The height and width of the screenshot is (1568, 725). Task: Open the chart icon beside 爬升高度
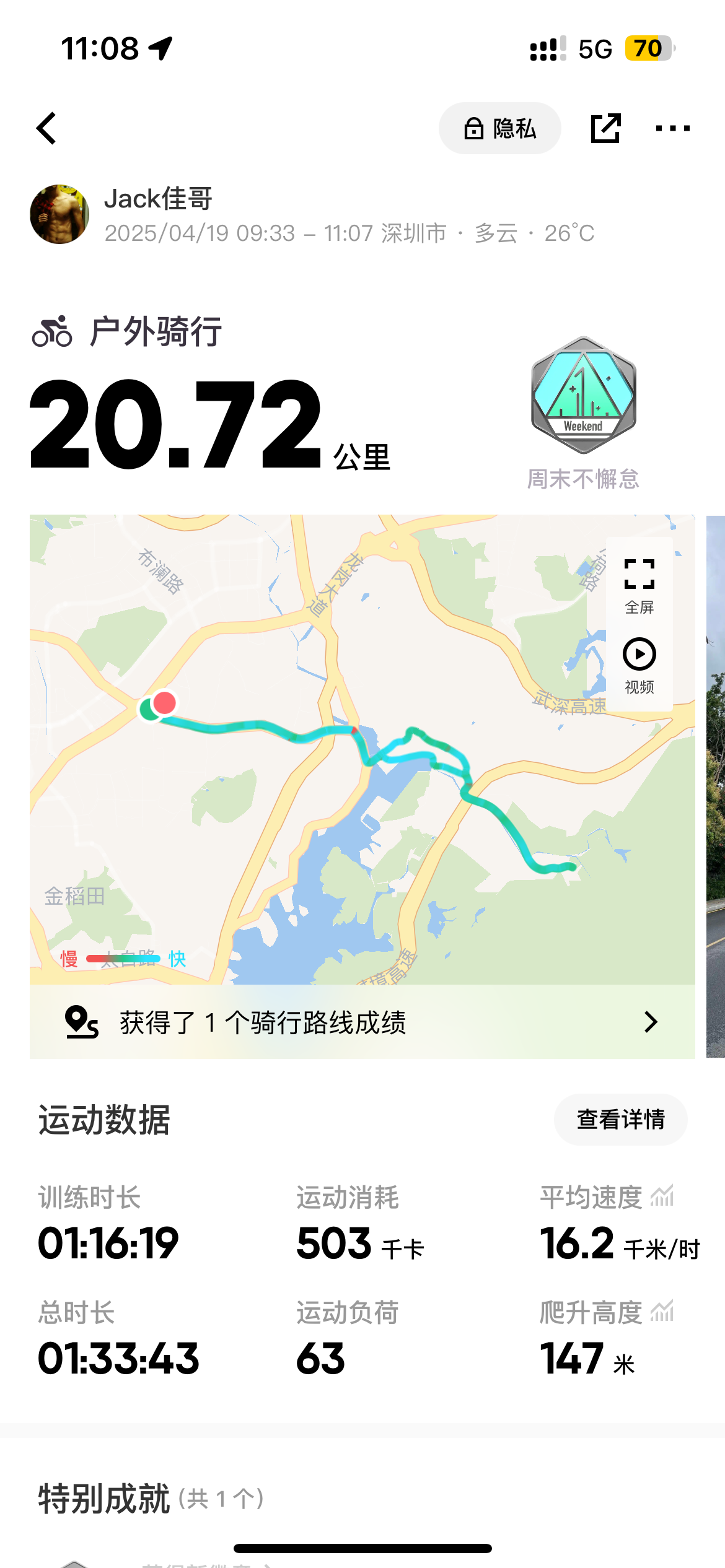coord(662,1312)
